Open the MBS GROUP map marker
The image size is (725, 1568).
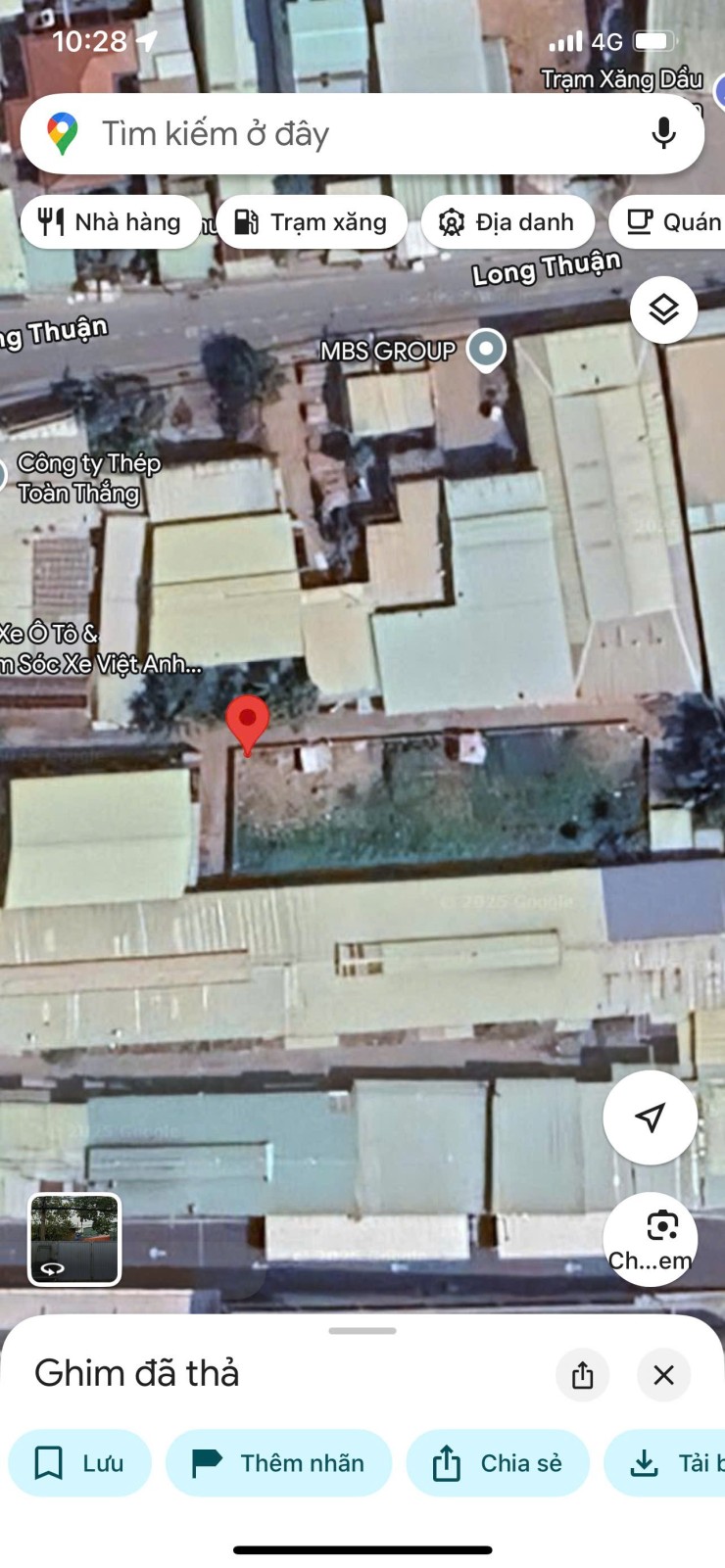pyautogui.click(x=486, y=349)
